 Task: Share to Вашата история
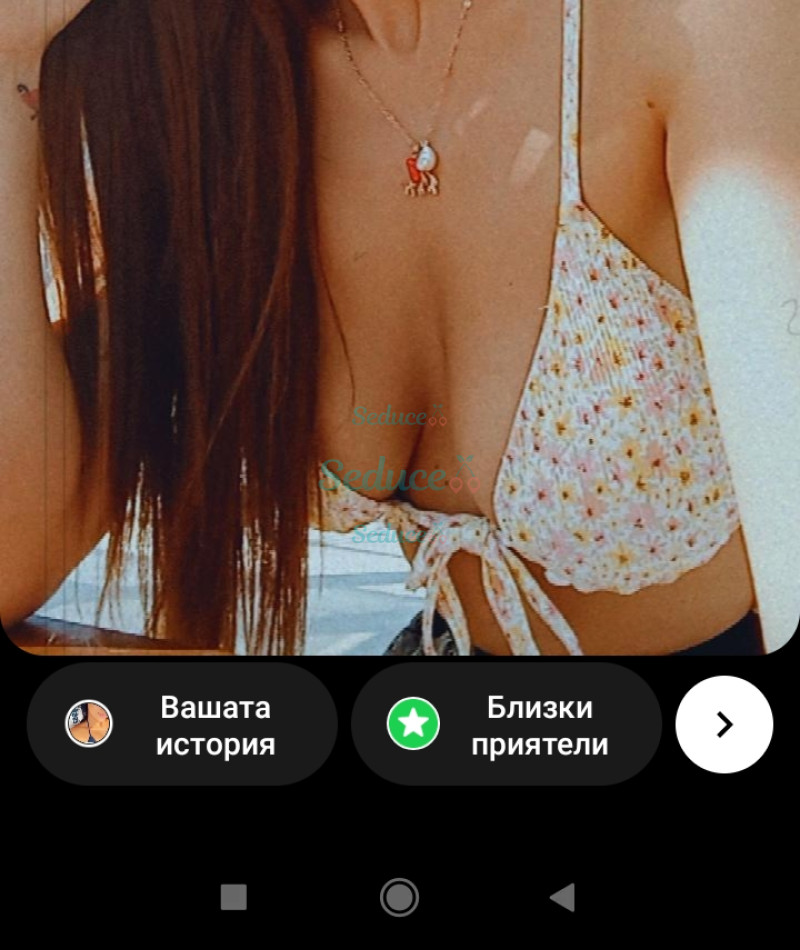pyautogui.click(x=182, y=724)
